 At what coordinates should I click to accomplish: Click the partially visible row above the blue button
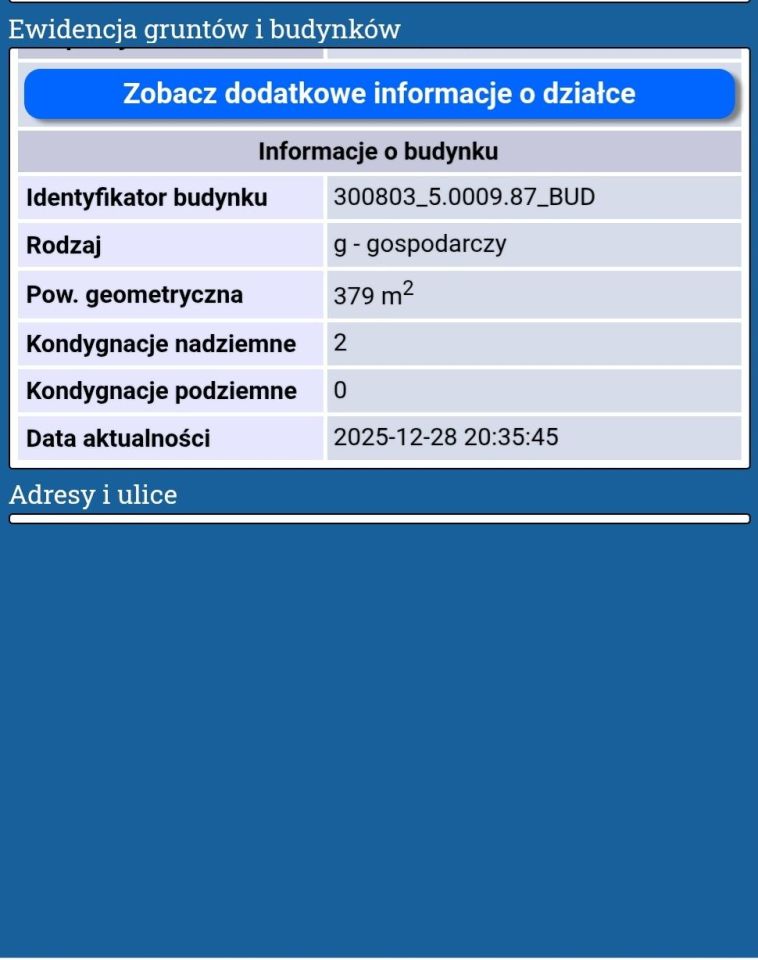(379, 52)
